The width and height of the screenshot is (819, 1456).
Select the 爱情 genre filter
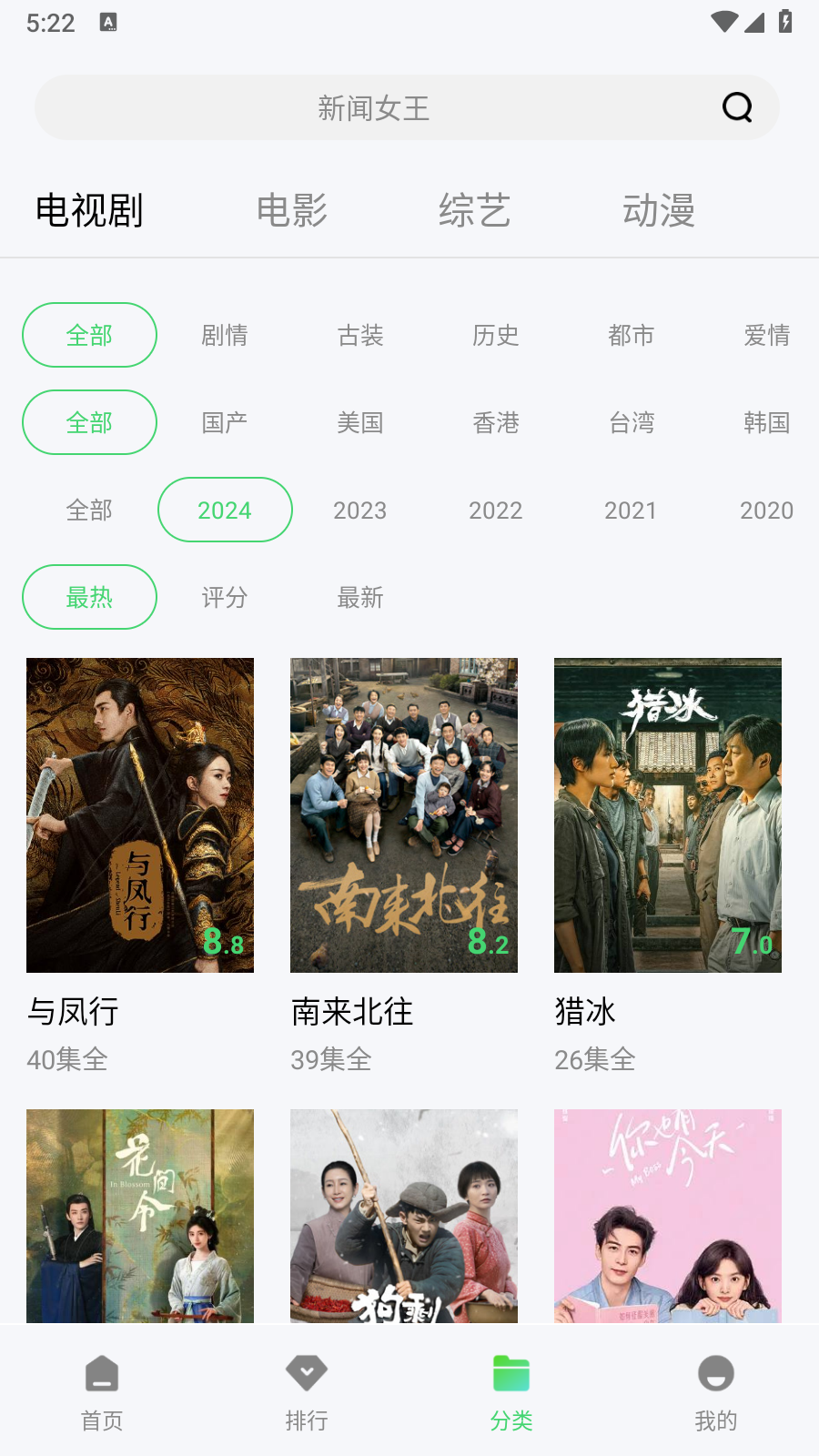tap(766, 335)
